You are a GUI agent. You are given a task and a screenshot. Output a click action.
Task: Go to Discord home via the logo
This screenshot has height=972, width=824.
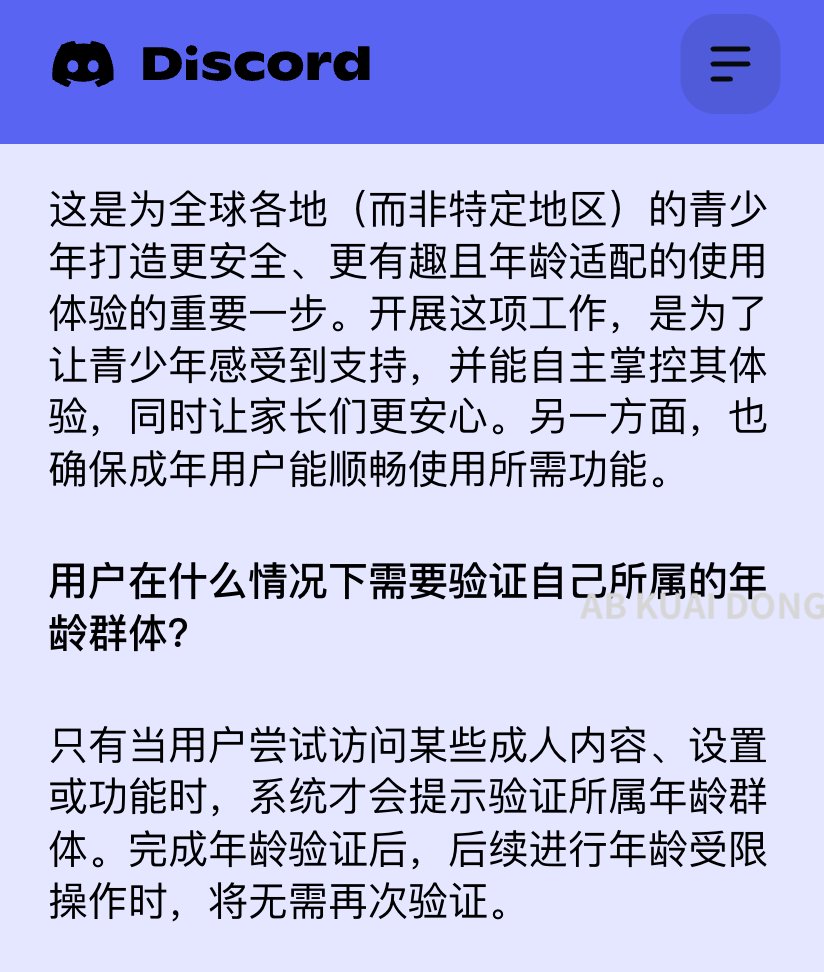211,64
